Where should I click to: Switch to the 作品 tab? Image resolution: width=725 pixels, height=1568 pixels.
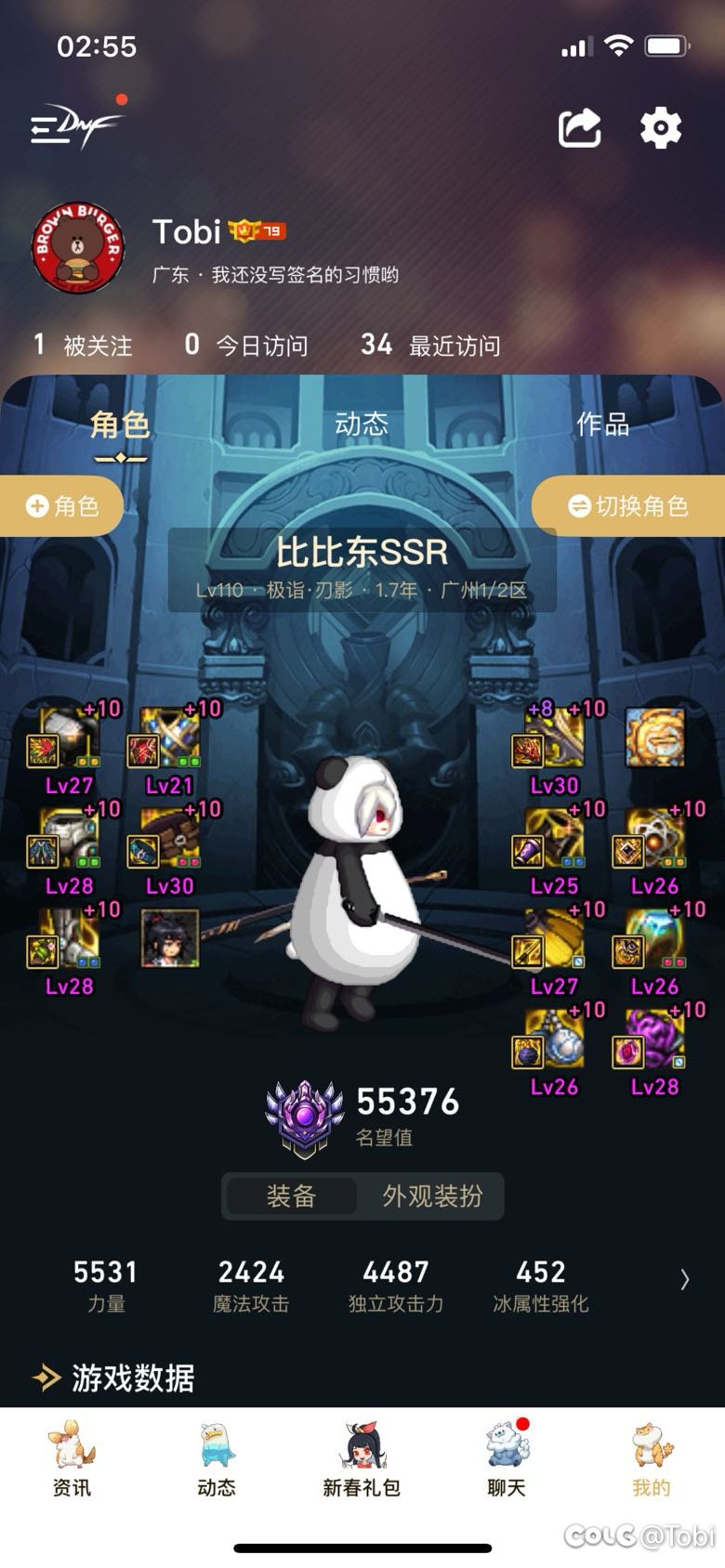pyautogui.click(x=603, y=425)
